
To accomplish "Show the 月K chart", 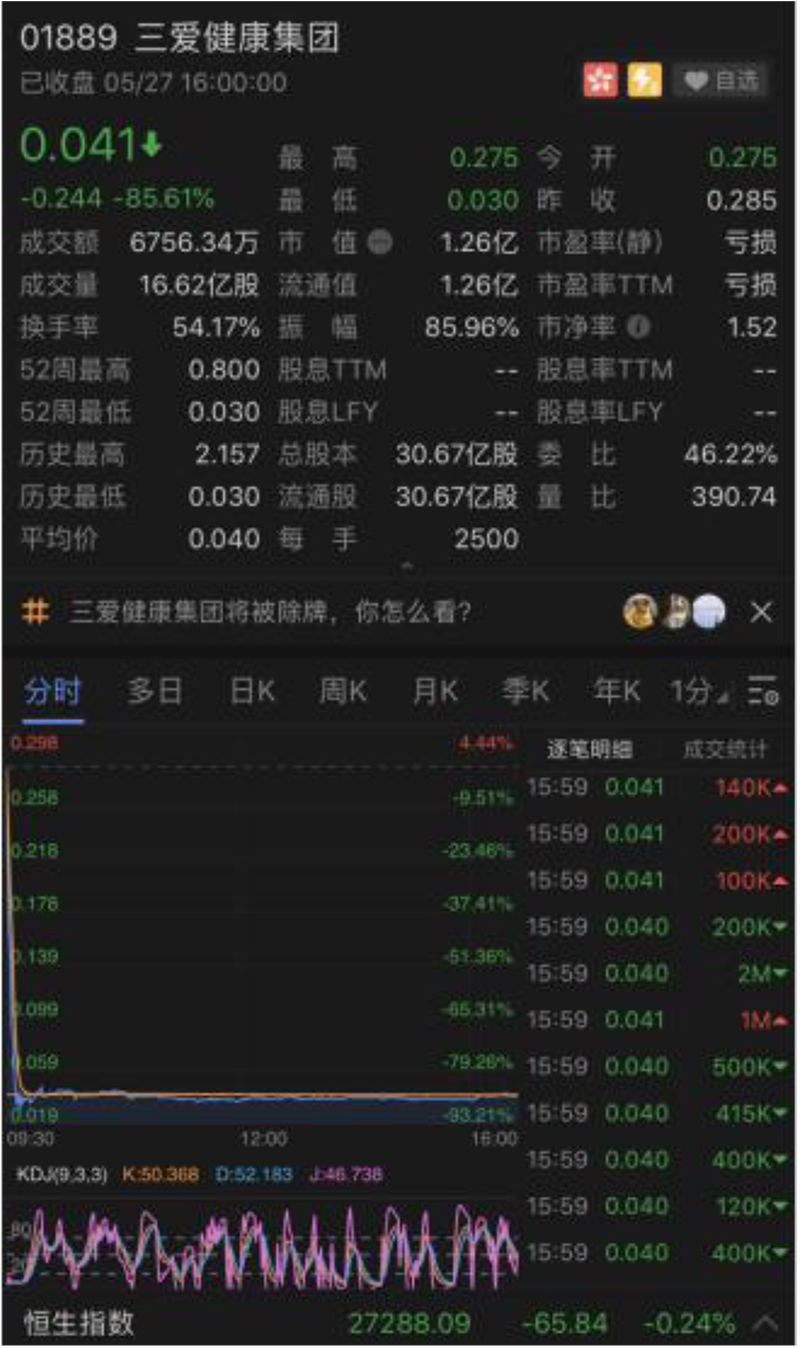I will pyautogui.click(x=435, y=691).
